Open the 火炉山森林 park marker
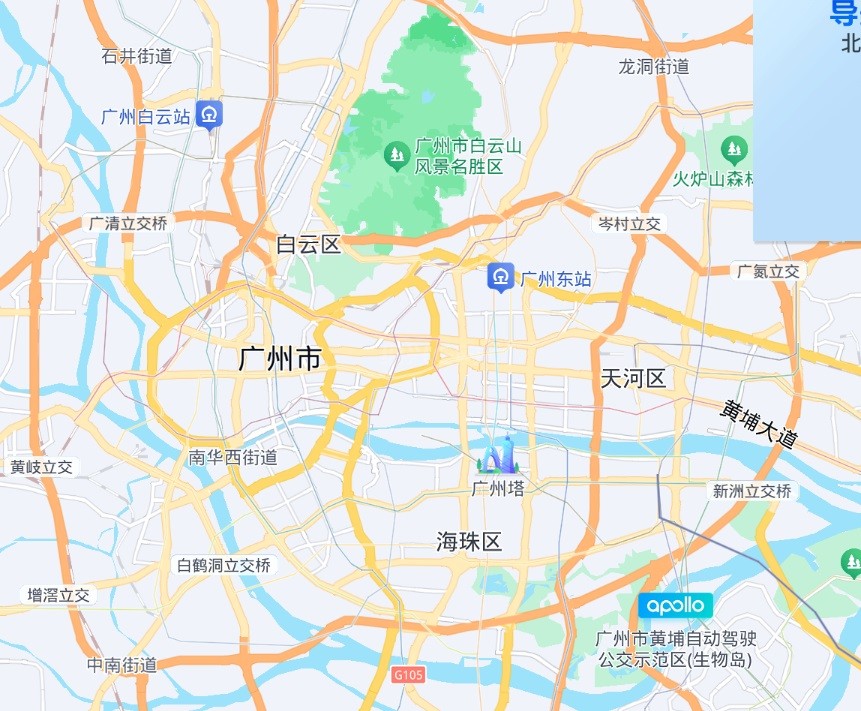861x711 pixels. [x=735, y=151]
